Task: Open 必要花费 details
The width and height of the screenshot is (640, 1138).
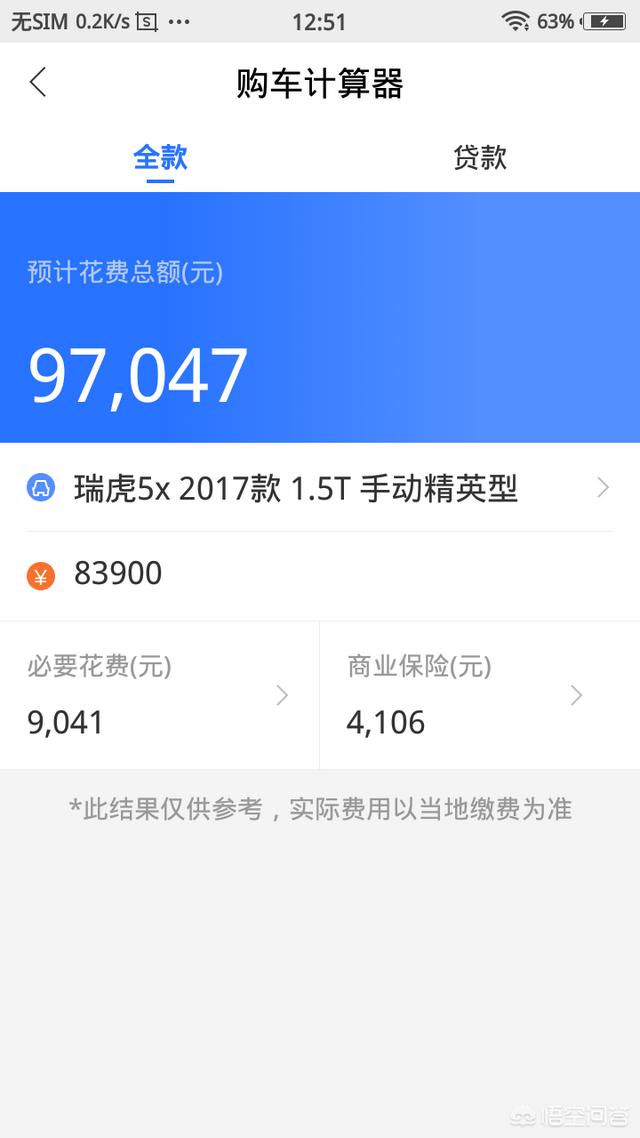Action: click(x=160, y=695)
